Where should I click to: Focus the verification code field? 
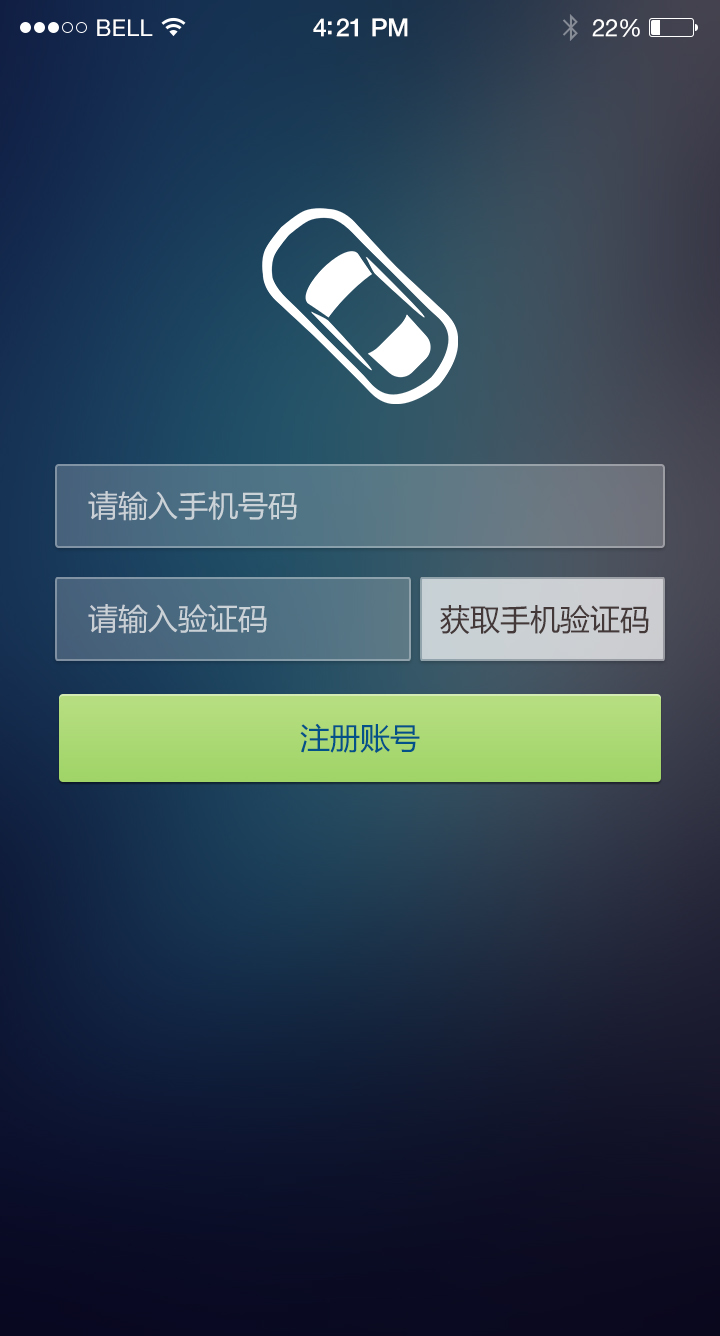(x=233, y=619)
